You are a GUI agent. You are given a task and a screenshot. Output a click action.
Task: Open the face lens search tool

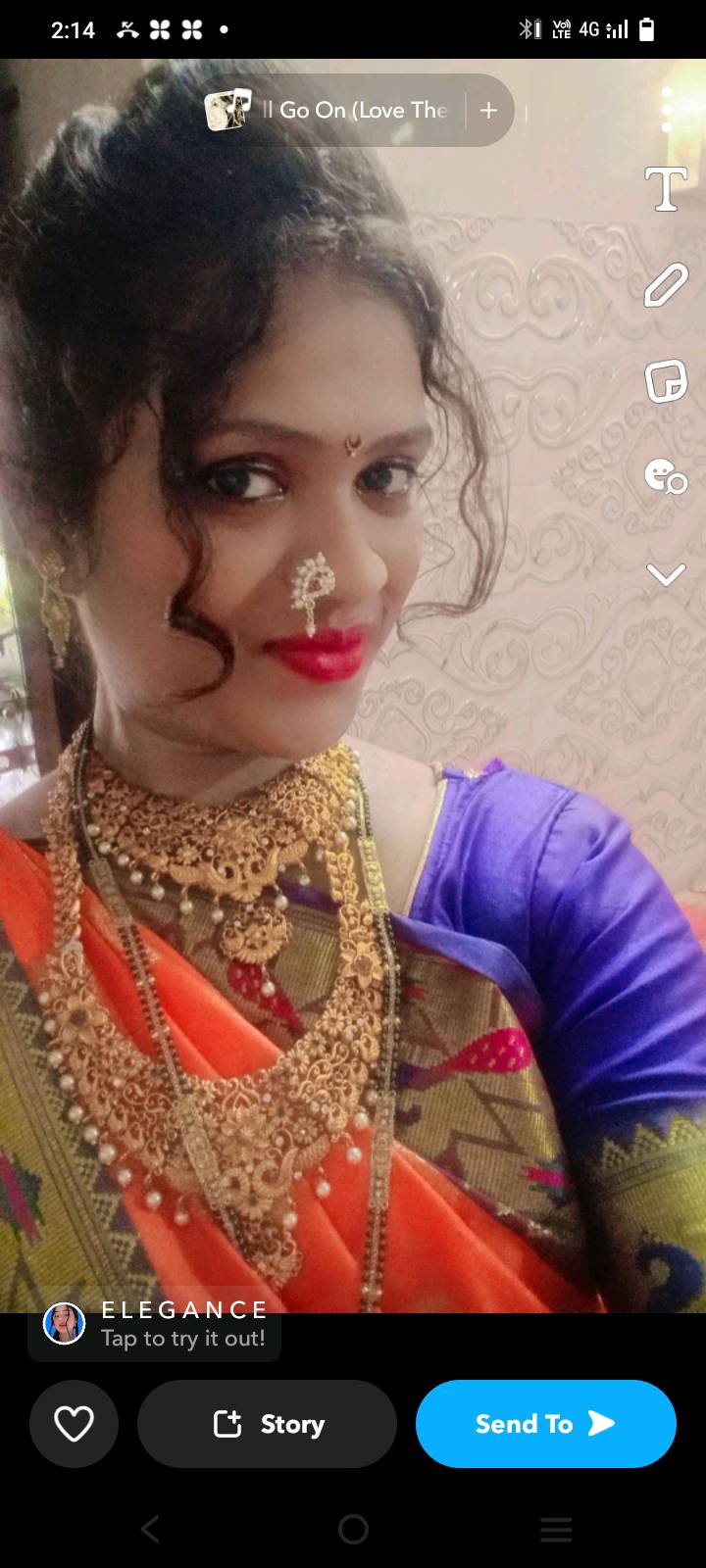(x=666, y=476)
